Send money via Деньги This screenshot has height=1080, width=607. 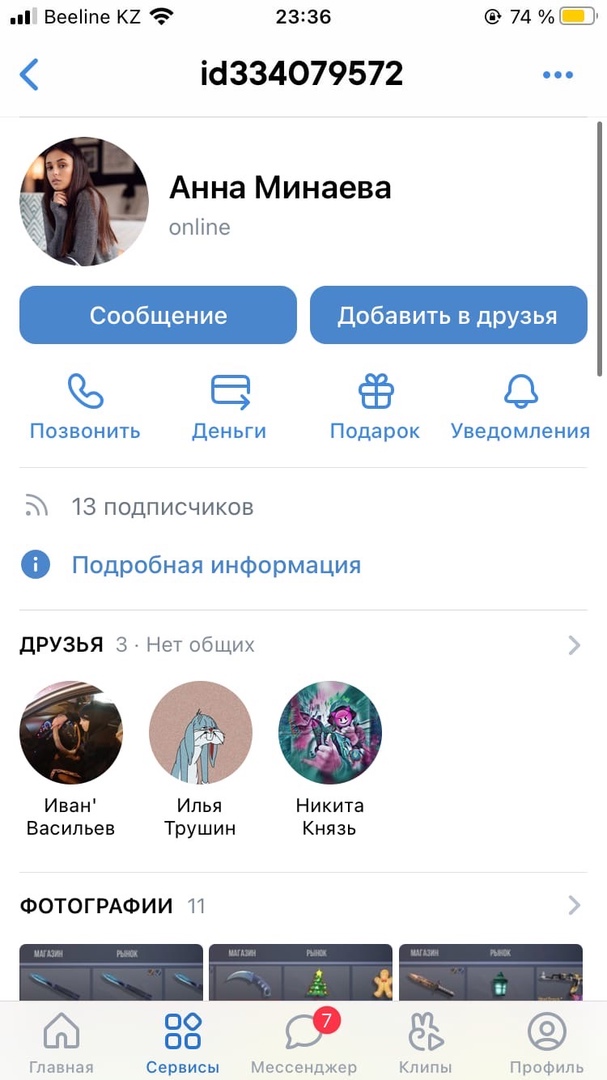pyautogui.click(x=229, y=407)
